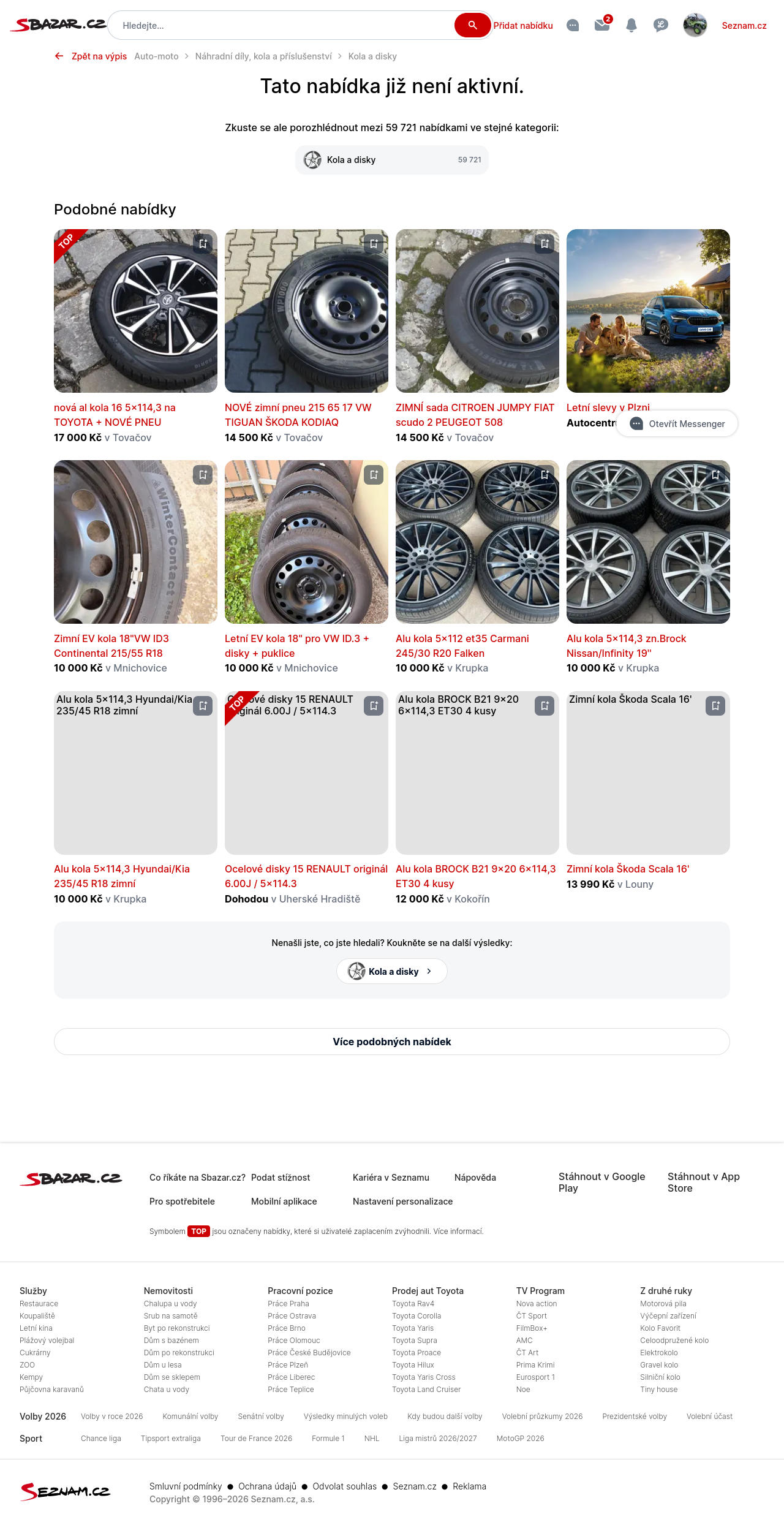
Task: Open Otevřít Messenger button
Action: (677, 423)
